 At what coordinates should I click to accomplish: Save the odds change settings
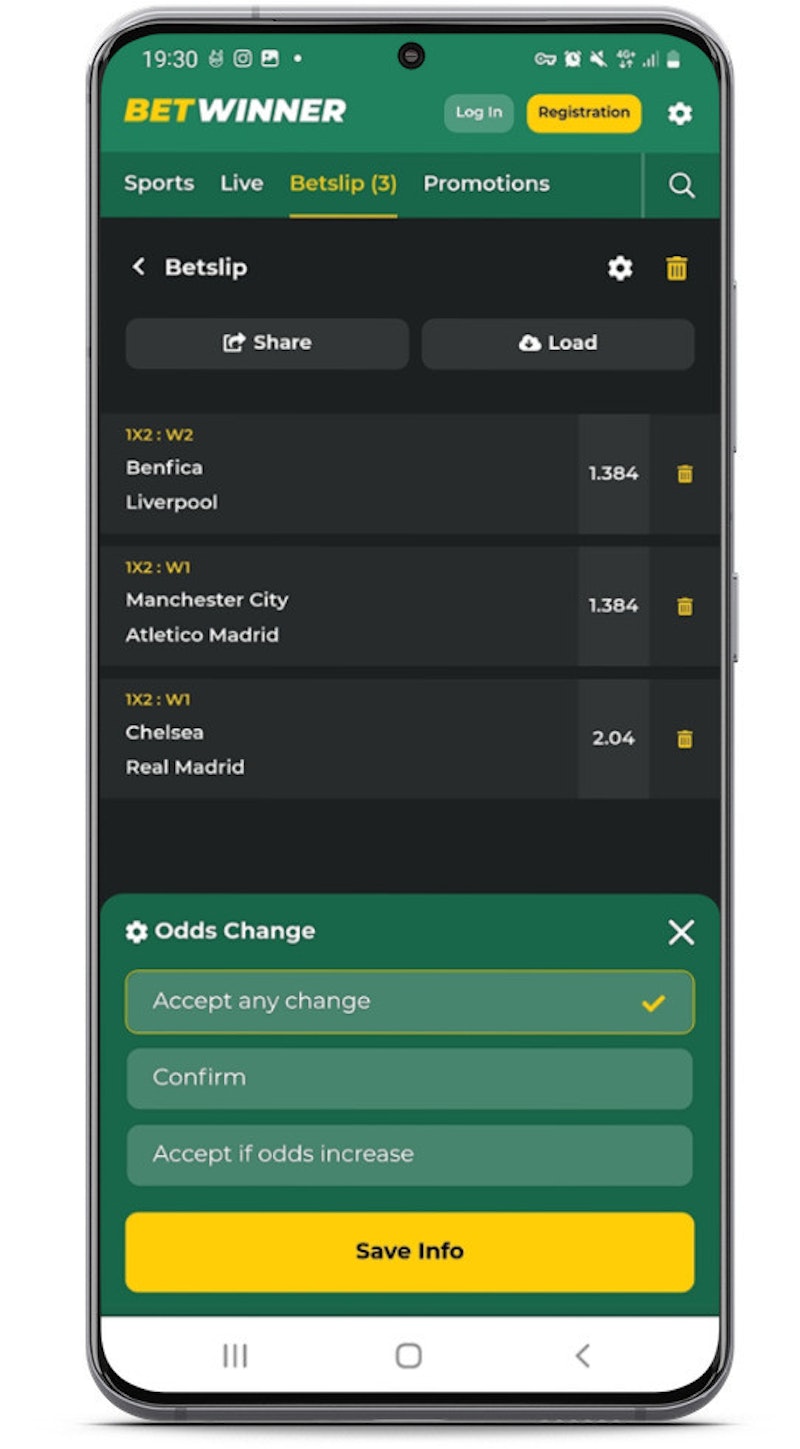click(x=409, y=1251)
